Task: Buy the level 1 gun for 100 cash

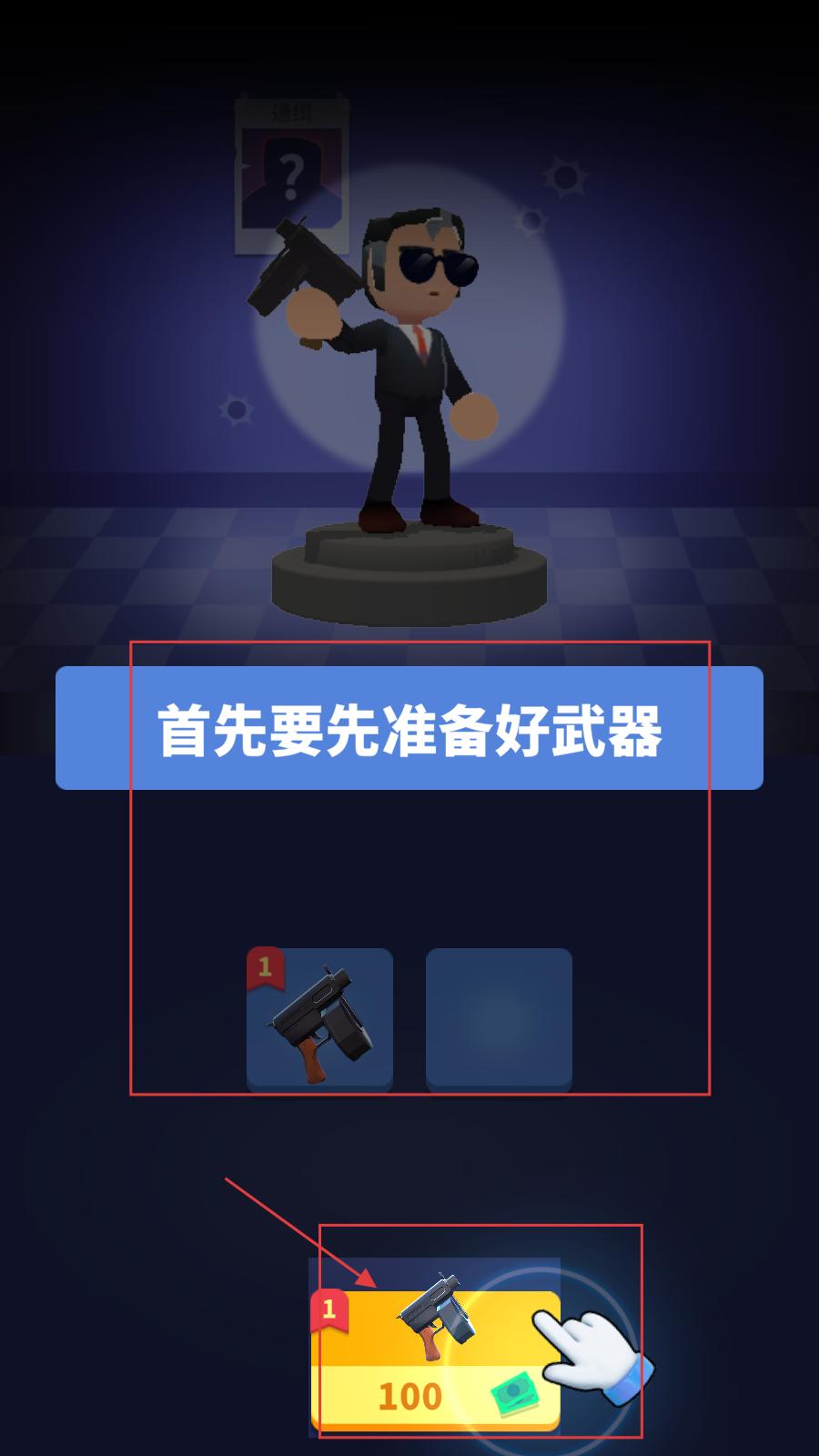Action: point(435,1359)
